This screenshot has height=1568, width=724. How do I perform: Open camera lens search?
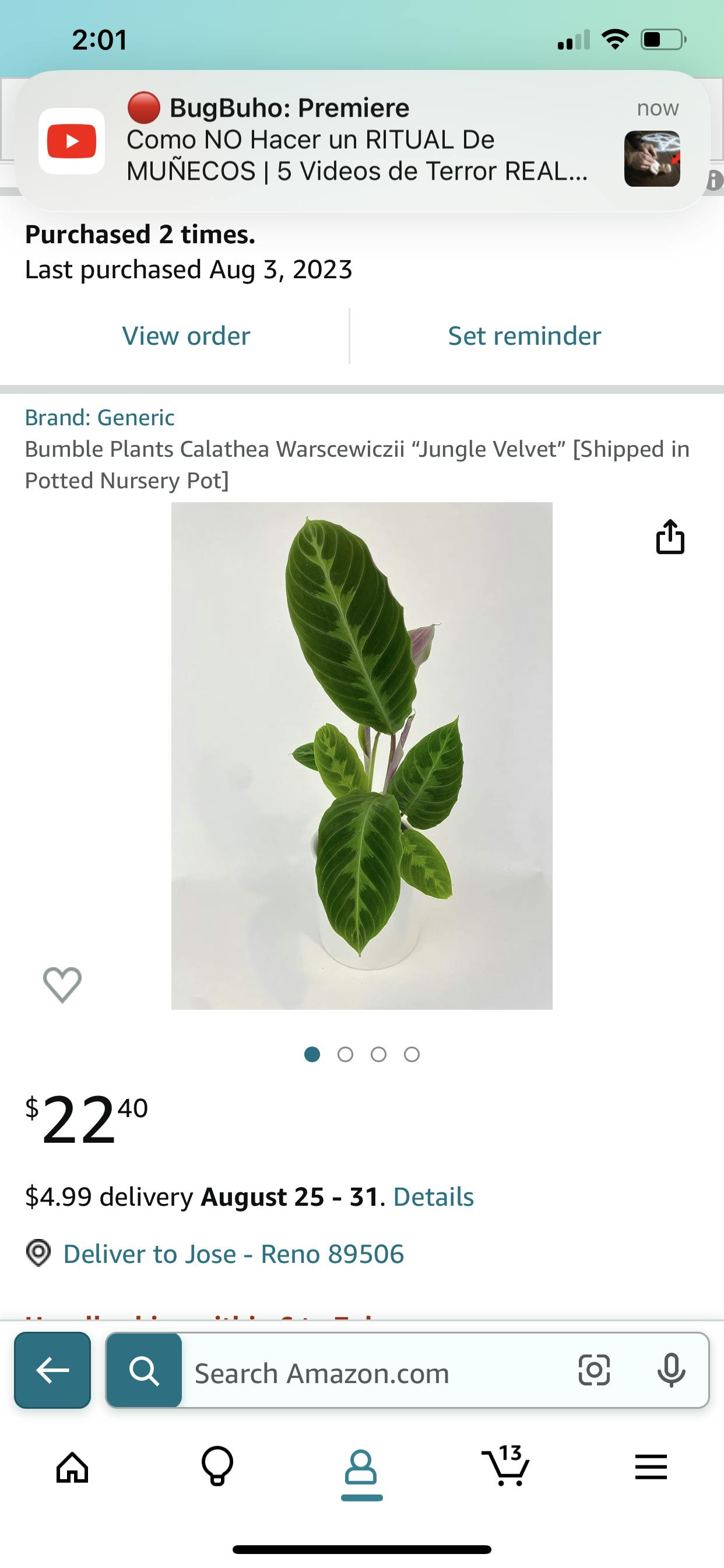(594, 1370)
